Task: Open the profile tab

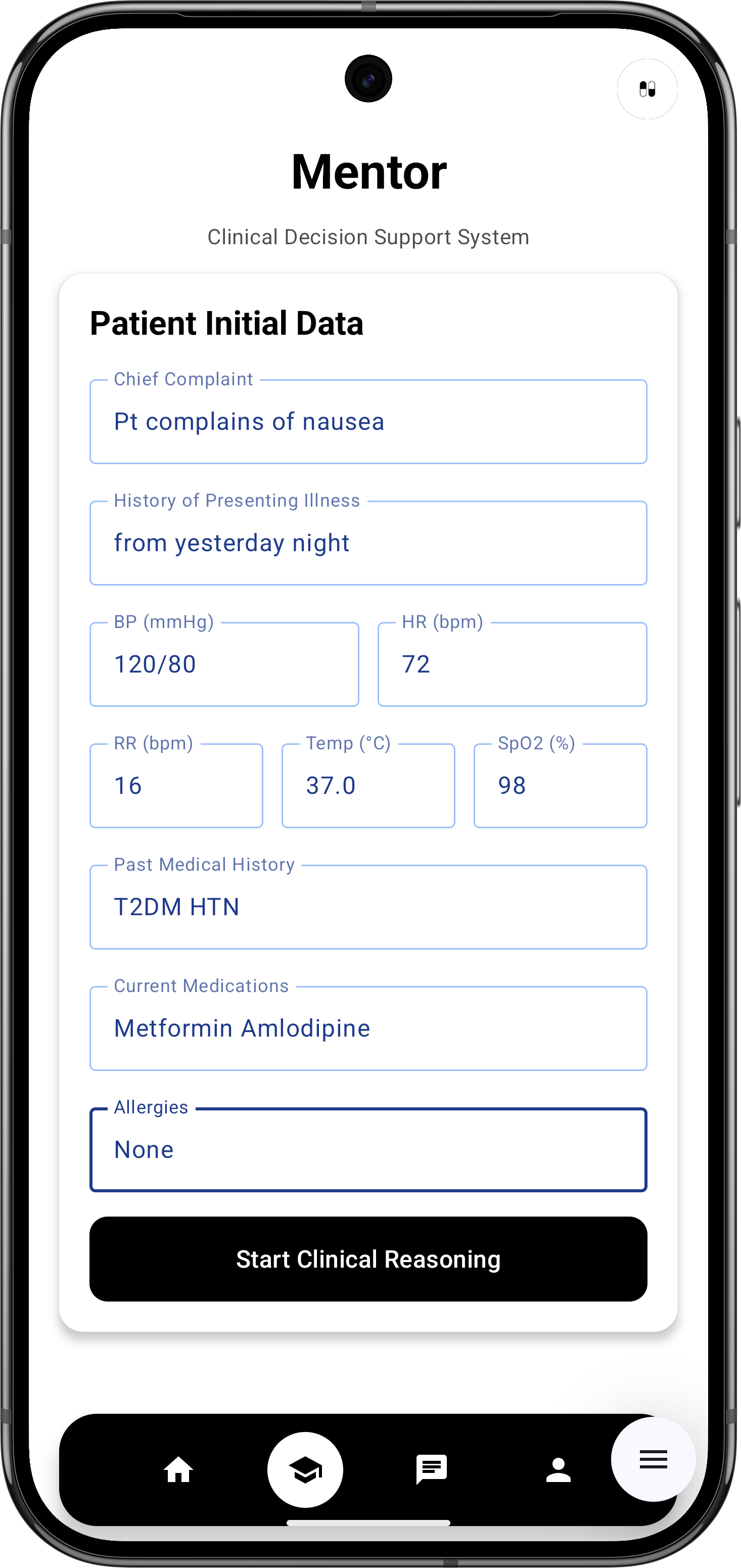Action: point(558,1470)
